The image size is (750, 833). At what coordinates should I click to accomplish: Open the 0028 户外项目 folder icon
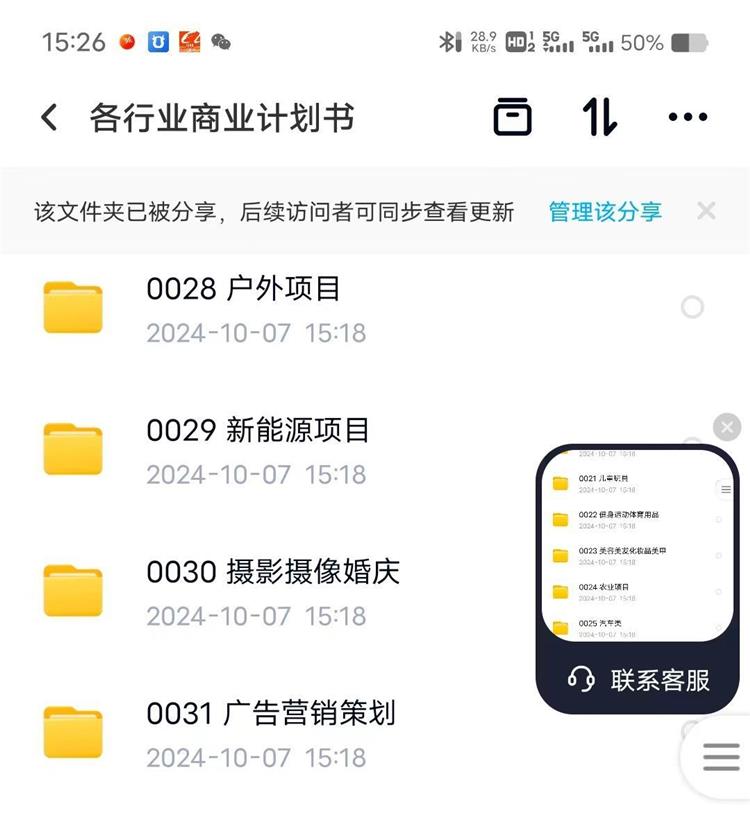(74, 307)
